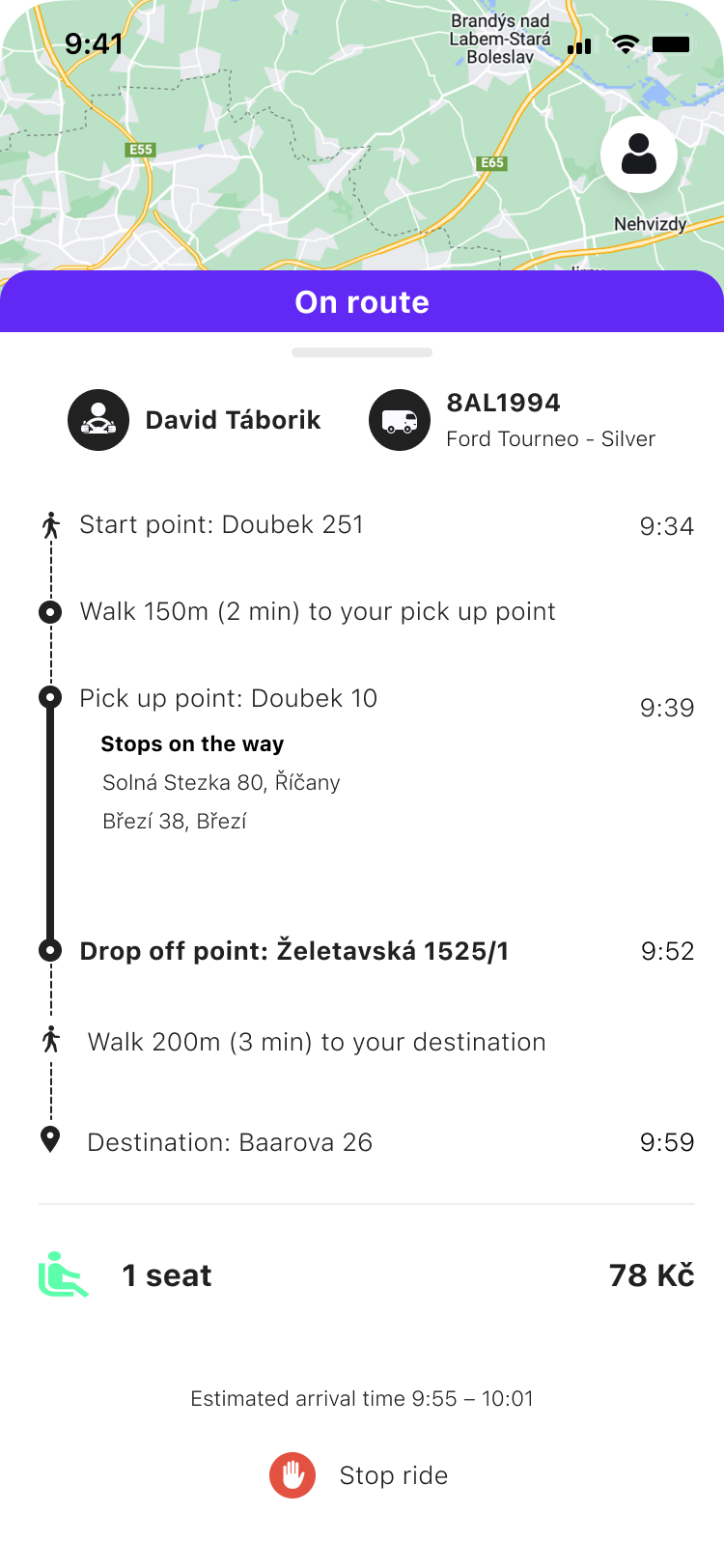
Task: Open the profile button on the map
Action: (x=638, y=154)
